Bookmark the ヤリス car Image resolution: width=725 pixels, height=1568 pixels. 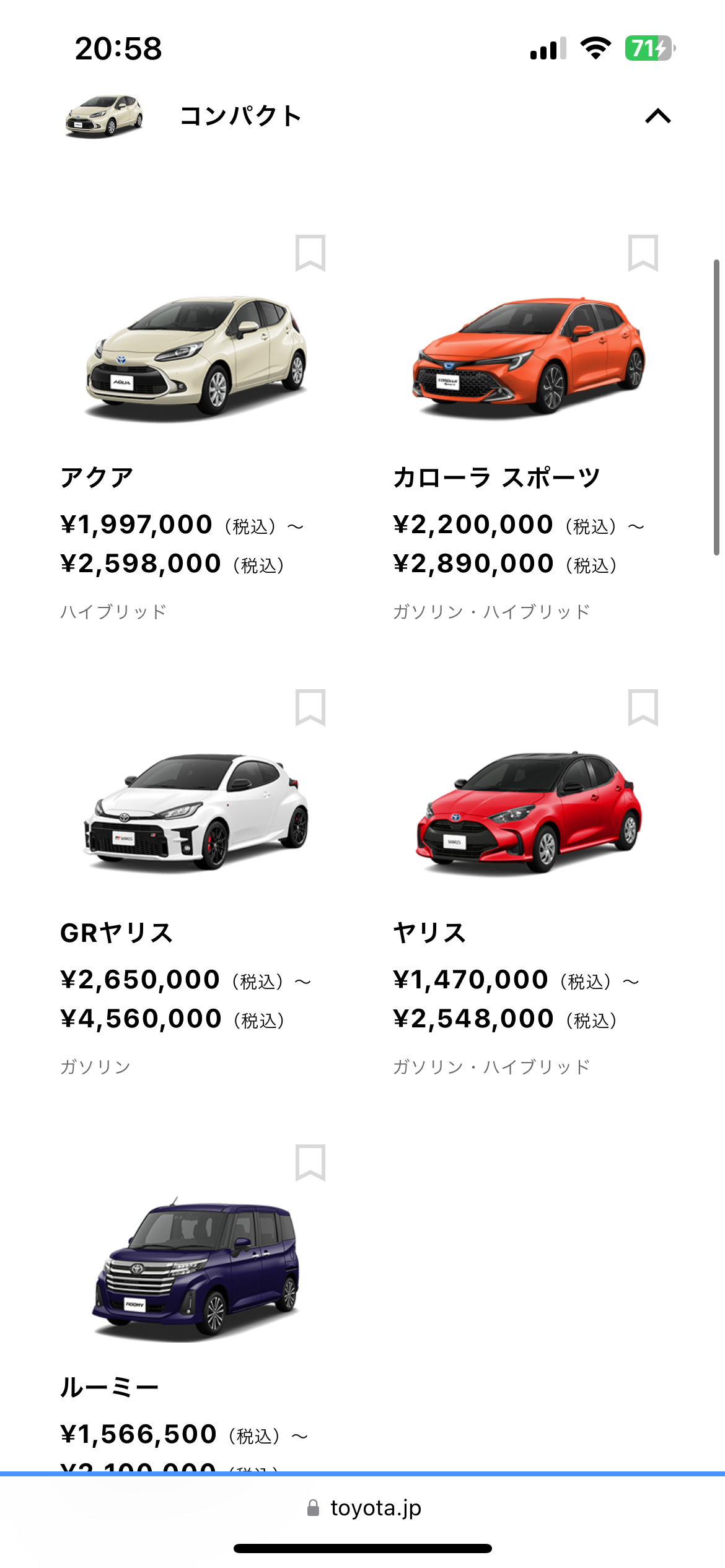coord(643,707)
